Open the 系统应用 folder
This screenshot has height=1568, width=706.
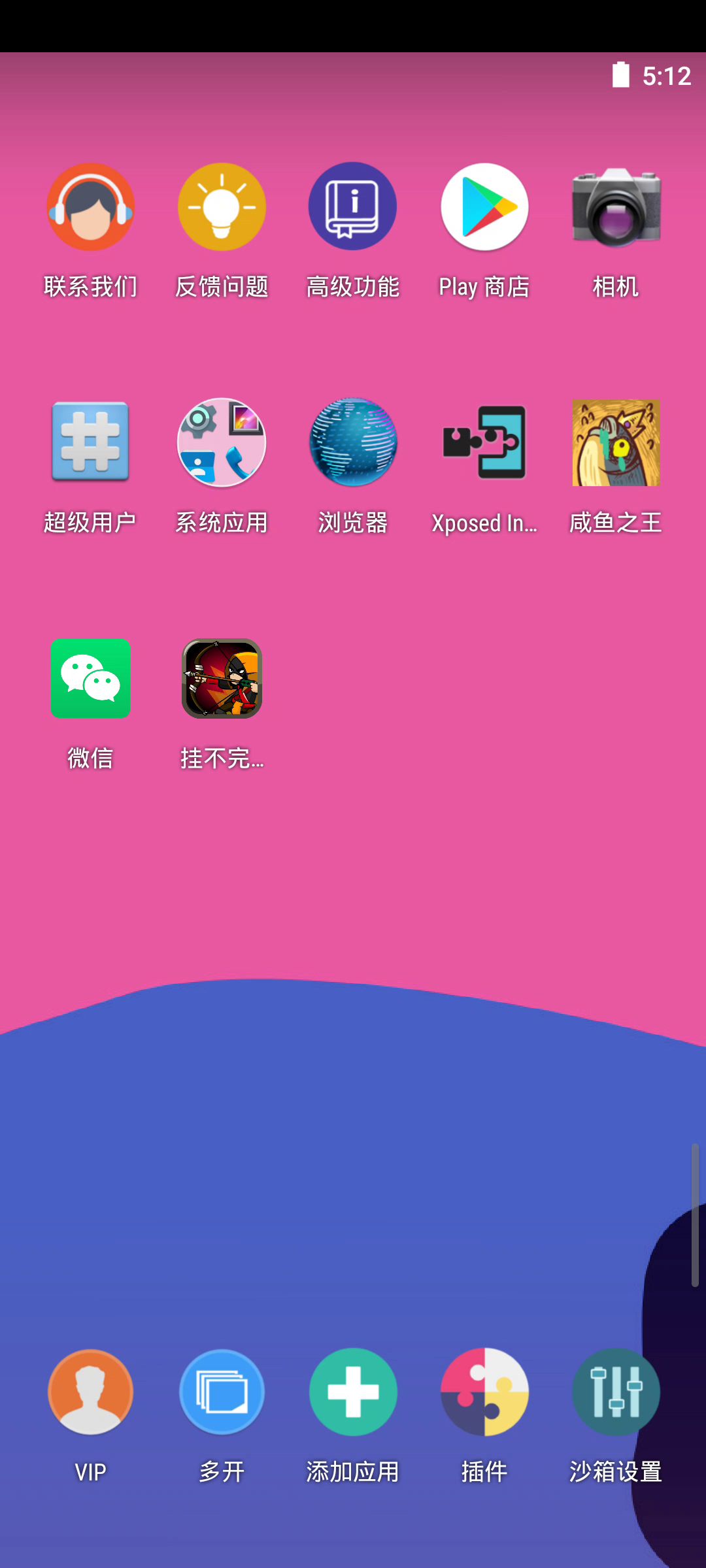(222, 442)
